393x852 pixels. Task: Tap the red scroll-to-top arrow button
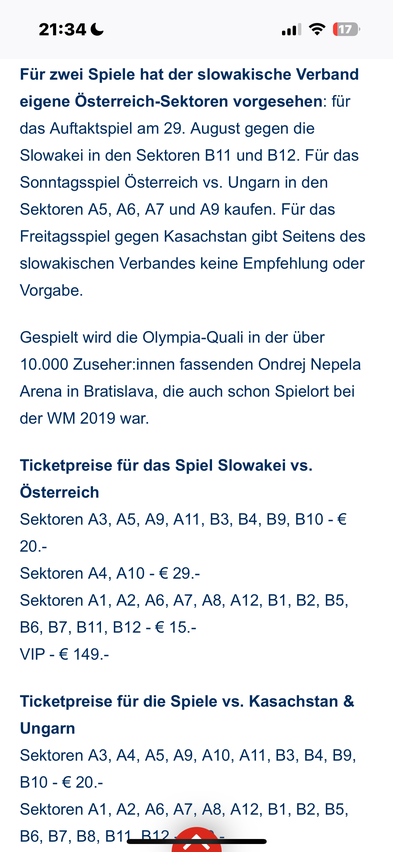point(196,840)
